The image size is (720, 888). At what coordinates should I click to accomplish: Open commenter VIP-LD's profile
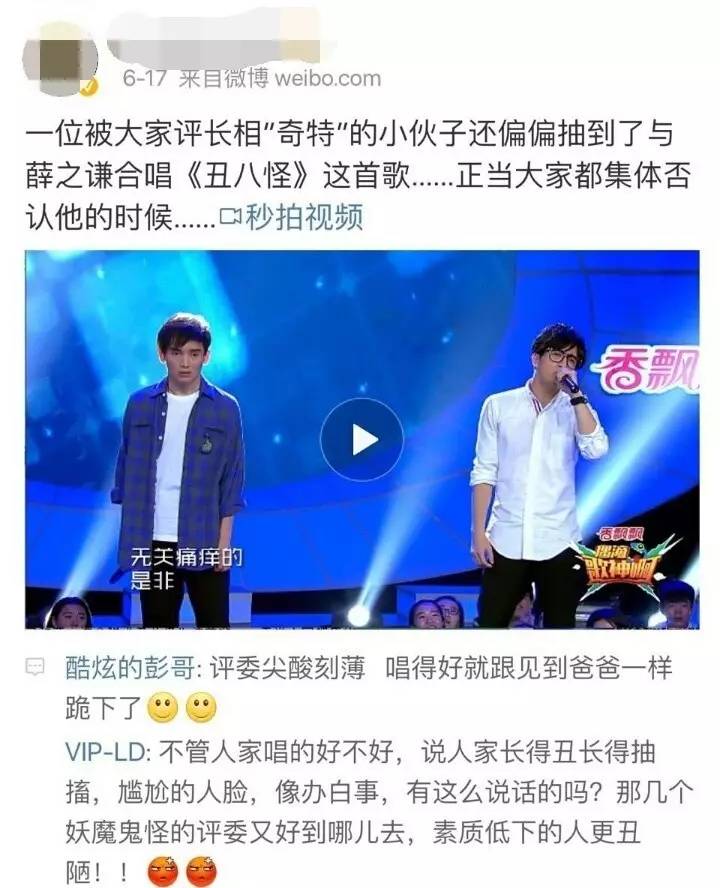tap(109, 749)
